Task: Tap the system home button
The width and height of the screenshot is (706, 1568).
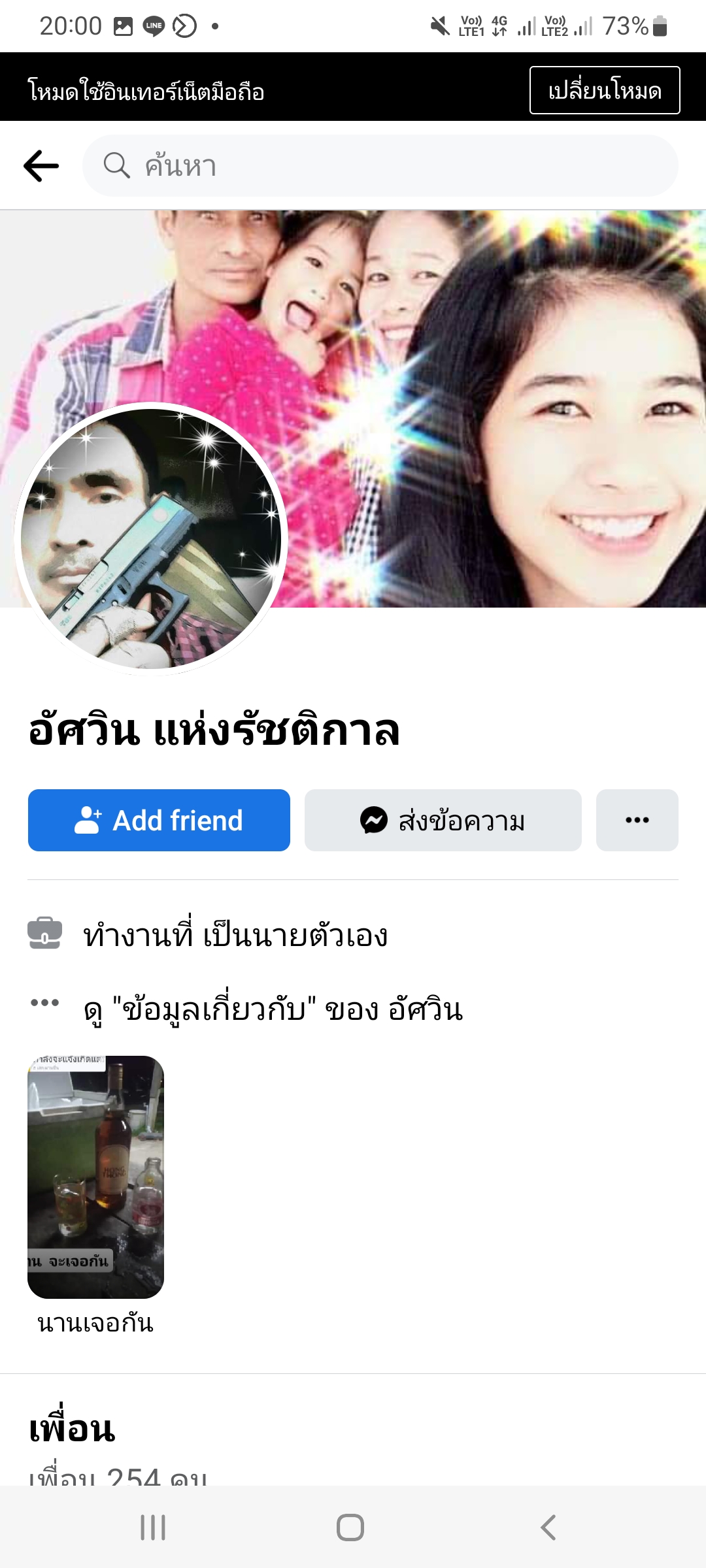Action: tap(350, 1527)
